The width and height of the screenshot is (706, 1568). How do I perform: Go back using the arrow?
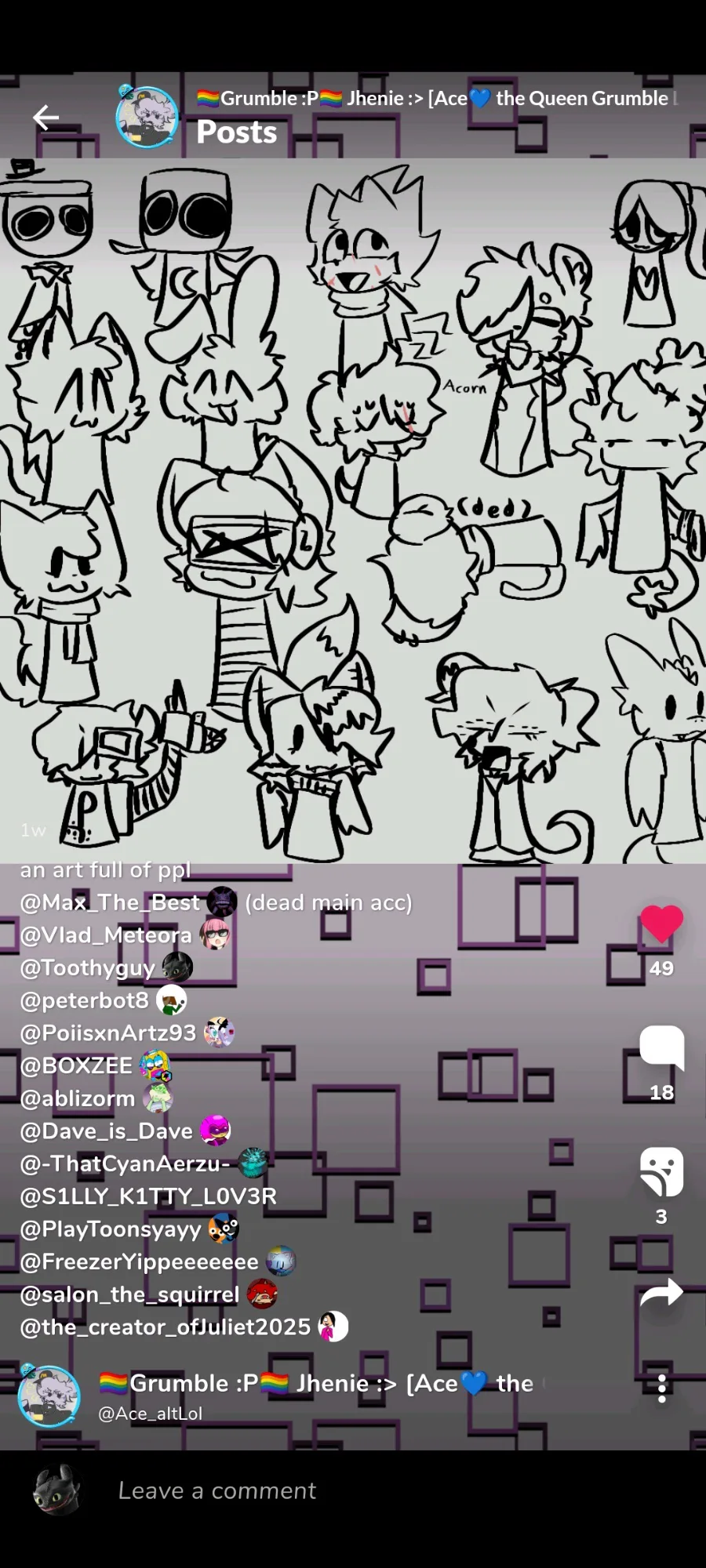point(45,118)
